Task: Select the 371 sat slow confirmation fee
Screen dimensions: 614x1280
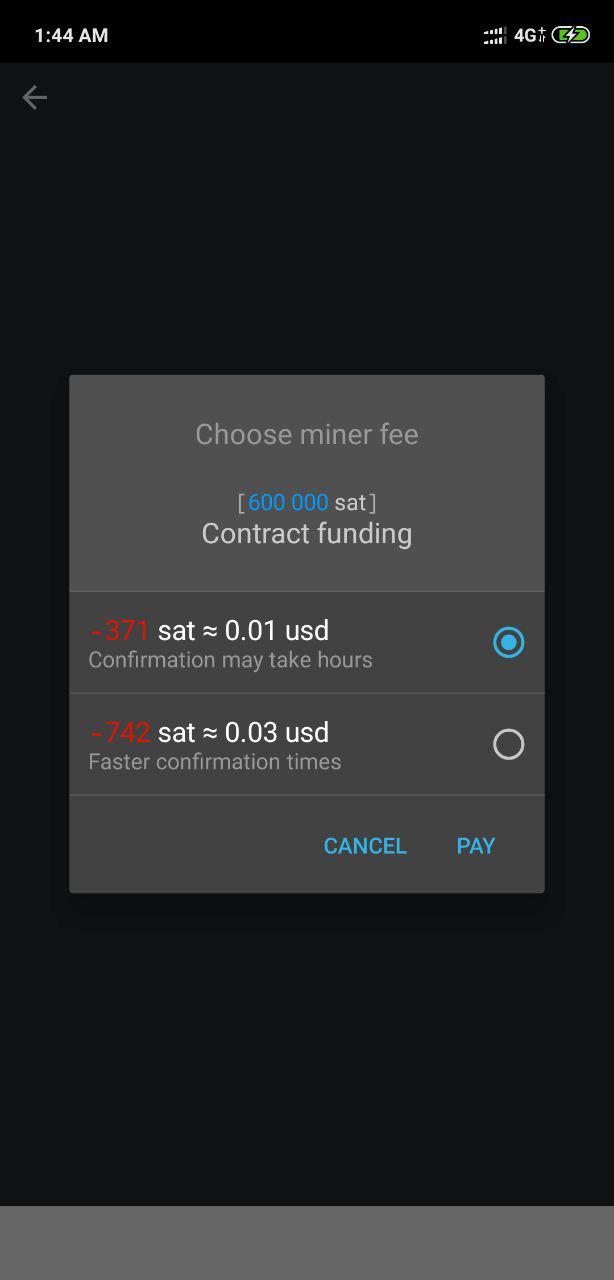Action: [x=508, y=642]
